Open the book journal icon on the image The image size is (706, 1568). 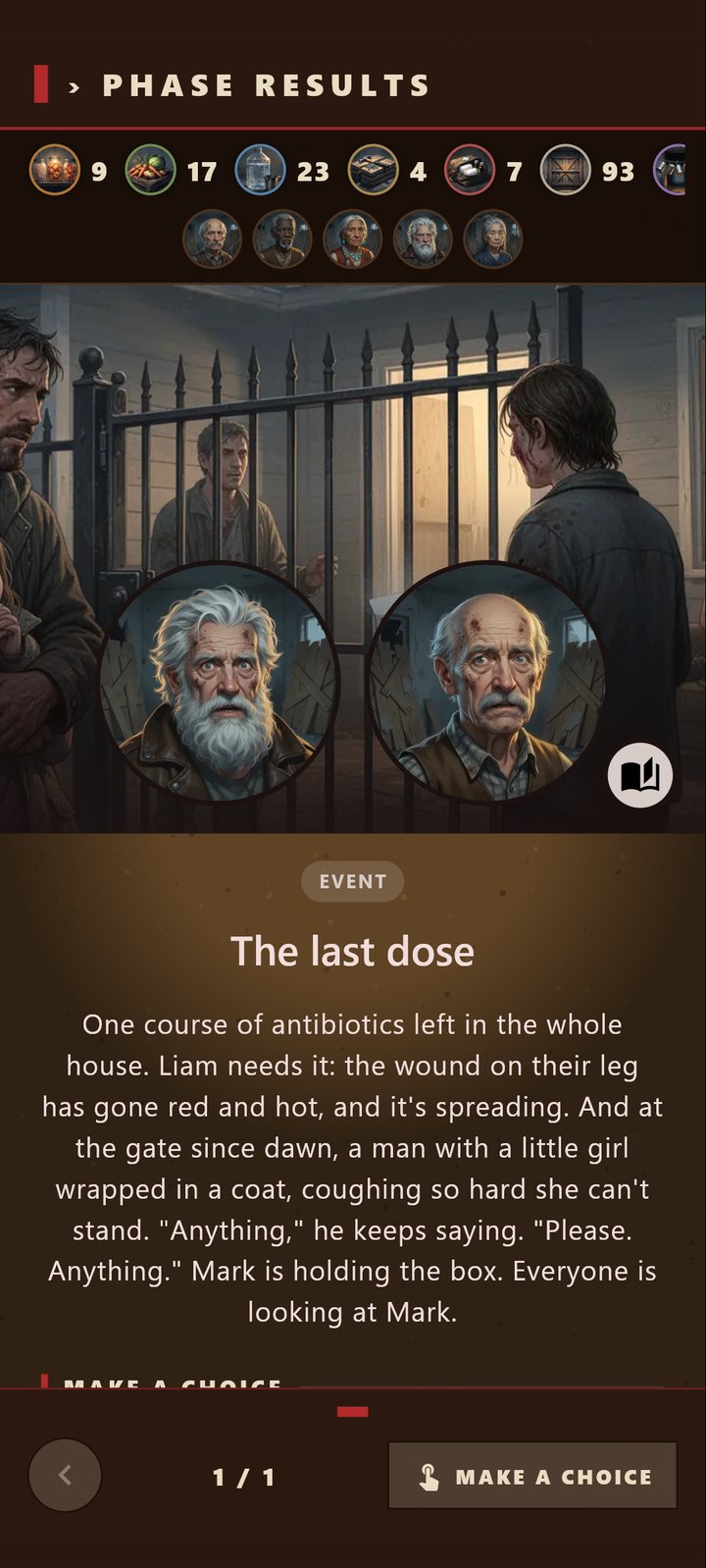click(x=640, y=775)
